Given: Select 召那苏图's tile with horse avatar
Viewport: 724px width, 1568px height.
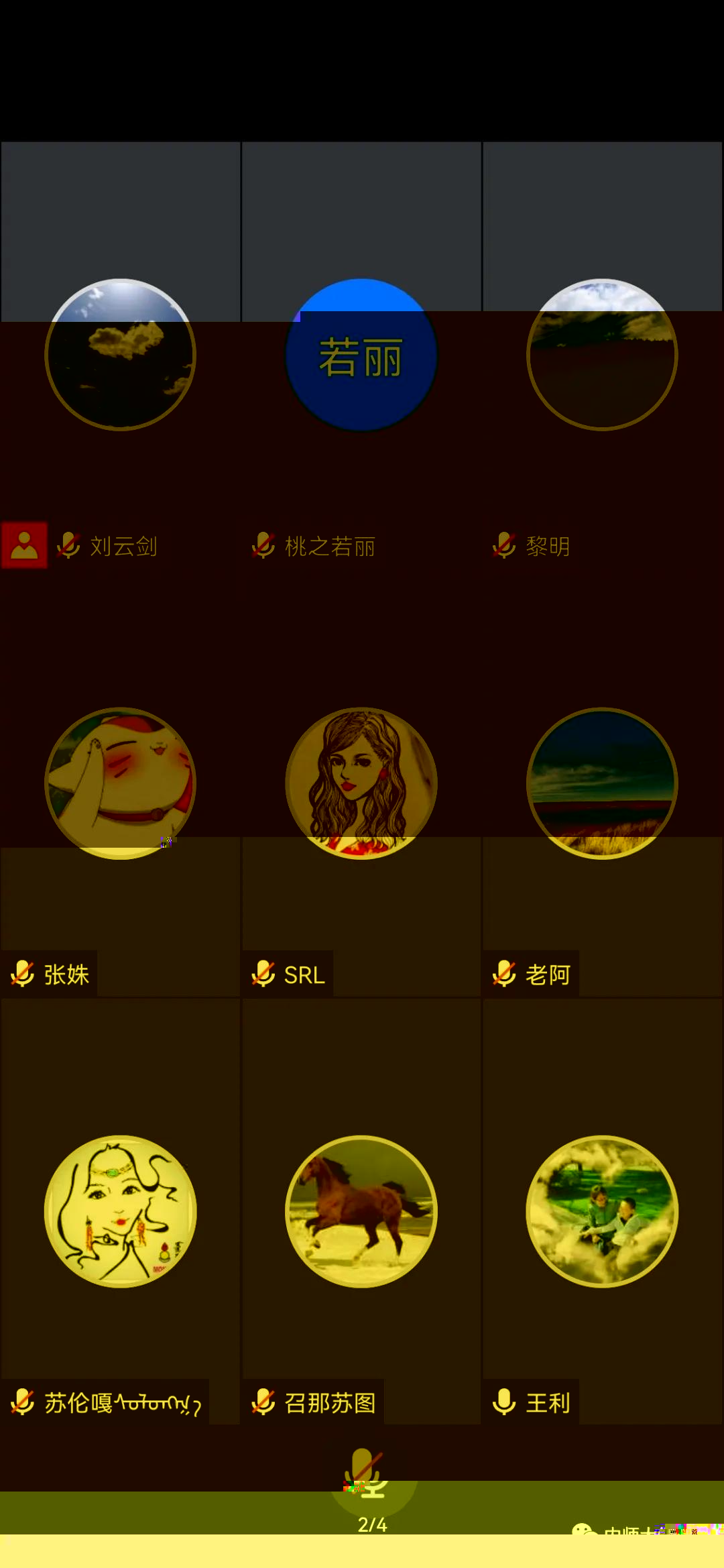Looking at the screenshot, I should click(x=361, y=1211).
